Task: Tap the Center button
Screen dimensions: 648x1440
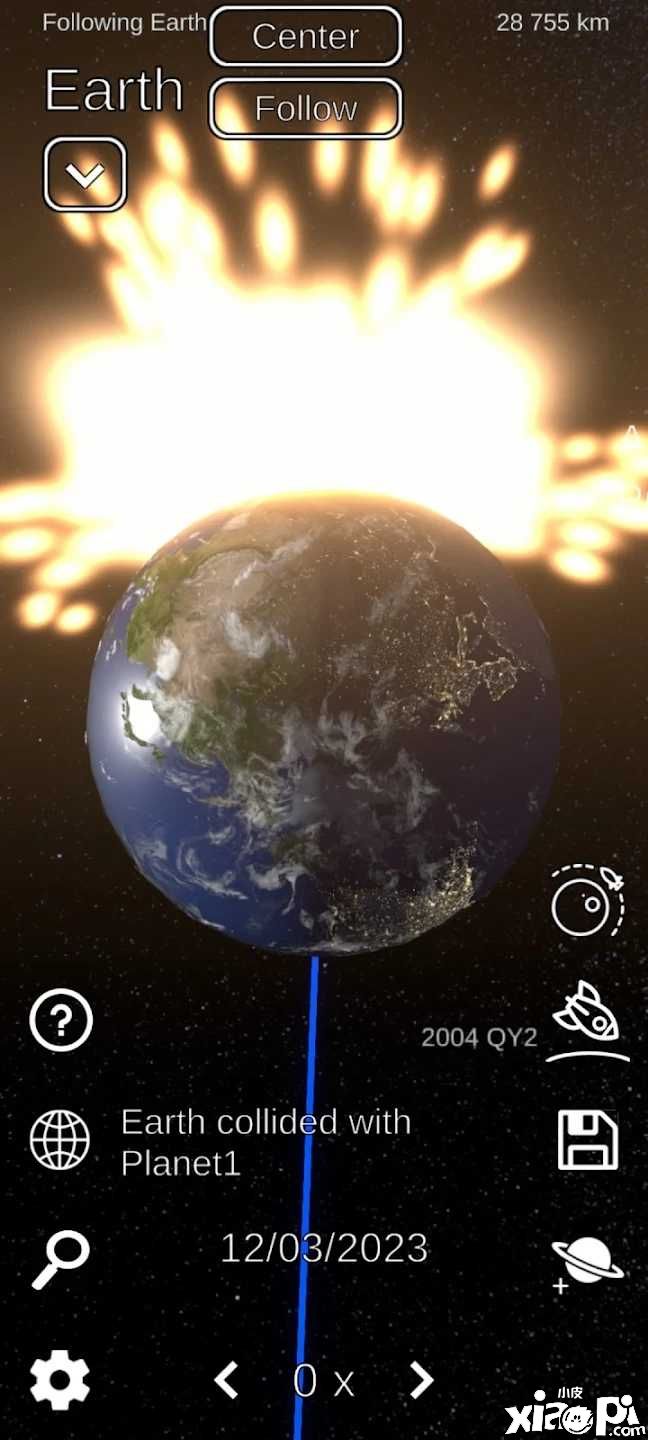Action: (305, 36)
